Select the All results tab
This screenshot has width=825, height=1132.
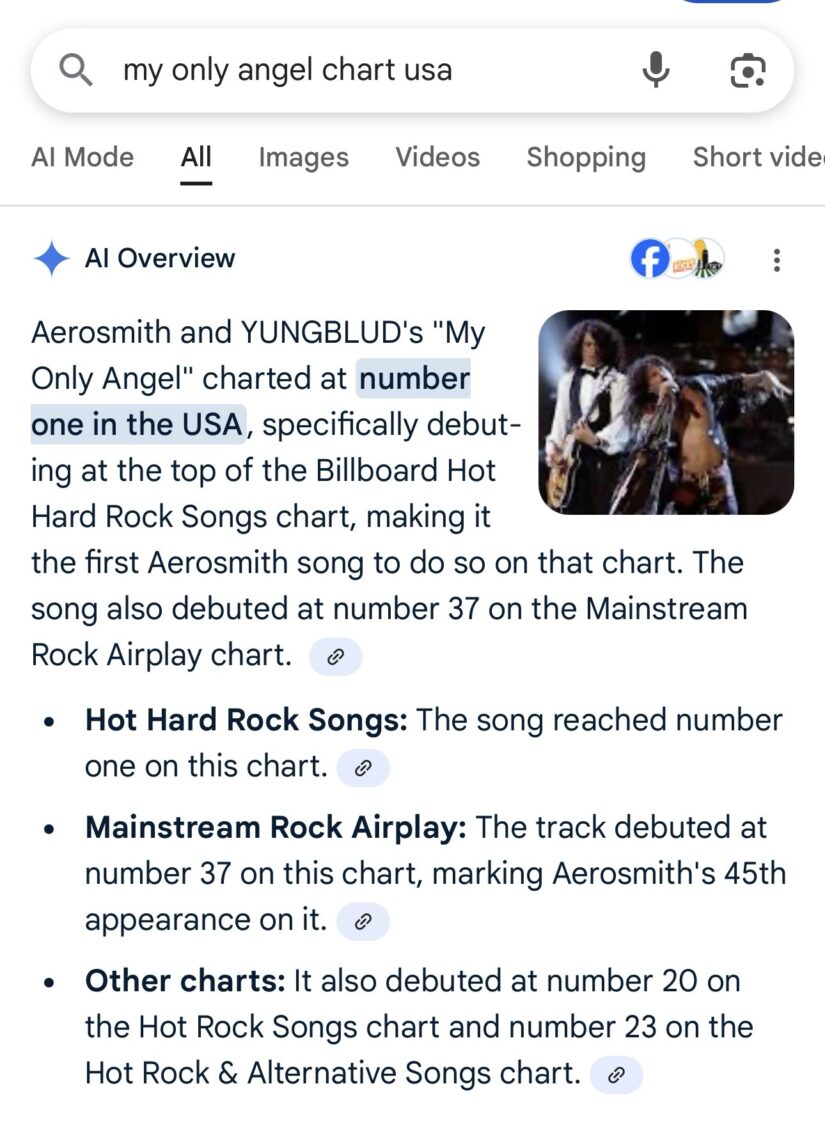196,157
